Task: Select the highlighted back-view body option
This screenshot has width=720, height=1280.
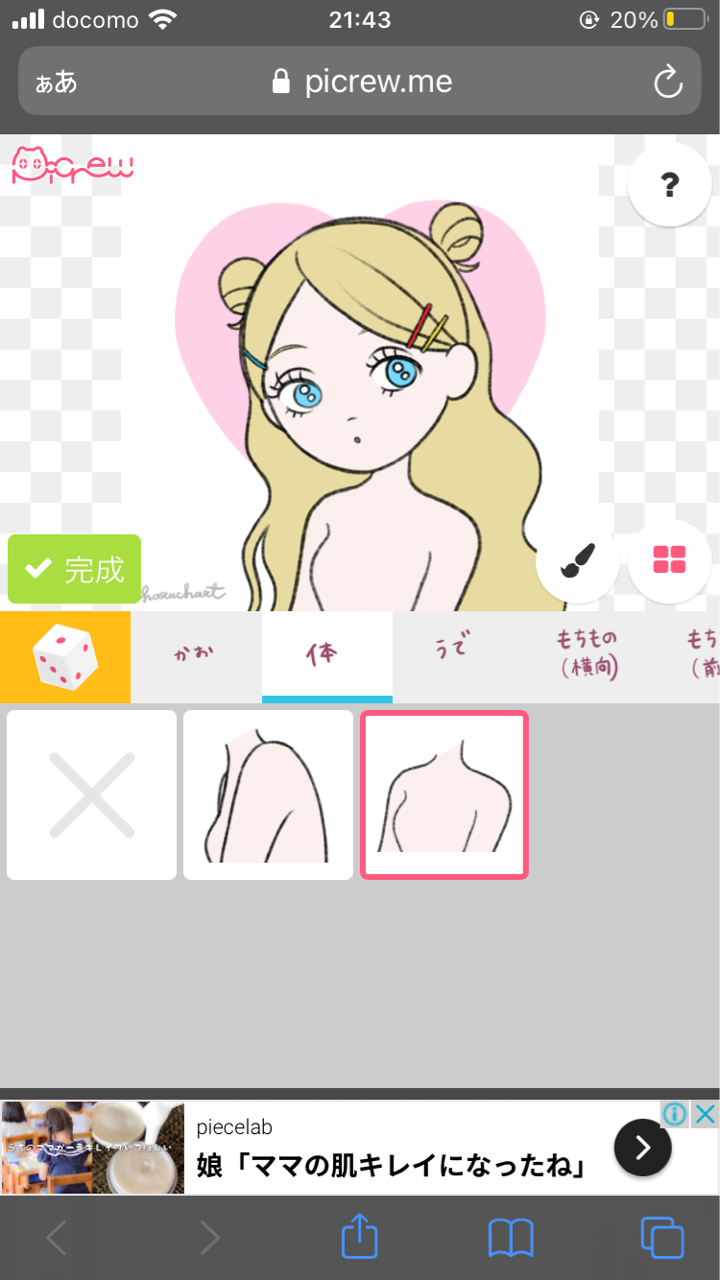Action: tap(444, 793)
